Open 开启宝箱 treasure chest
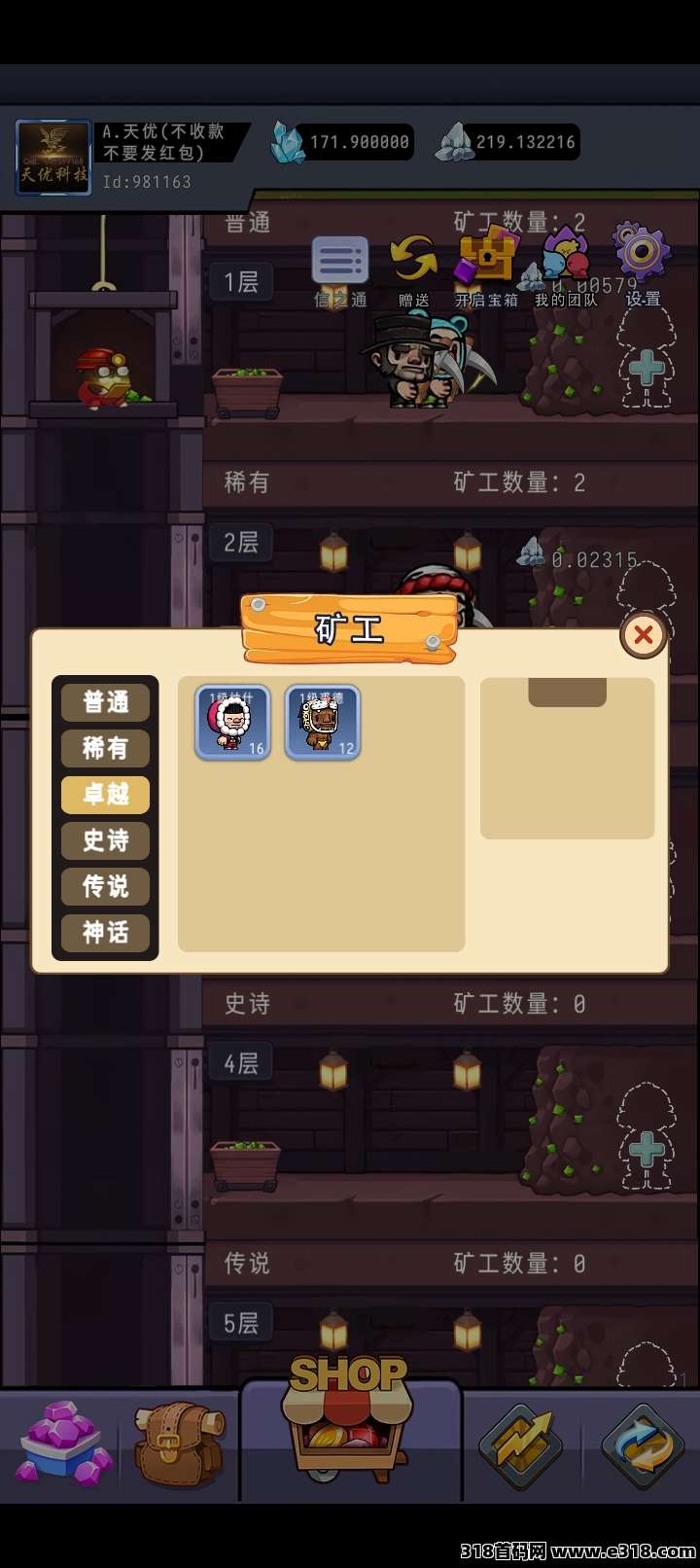This screenshot has width=700, height=1568. coord(487,265)
